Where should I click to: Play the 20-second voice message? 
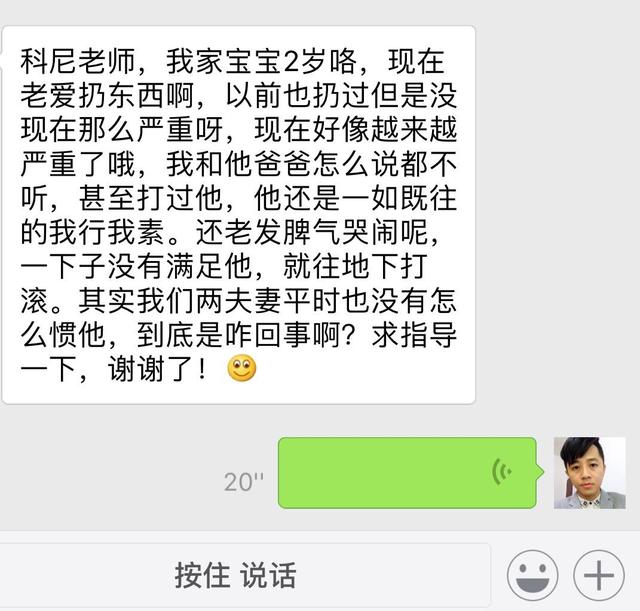tap(406, 472)
